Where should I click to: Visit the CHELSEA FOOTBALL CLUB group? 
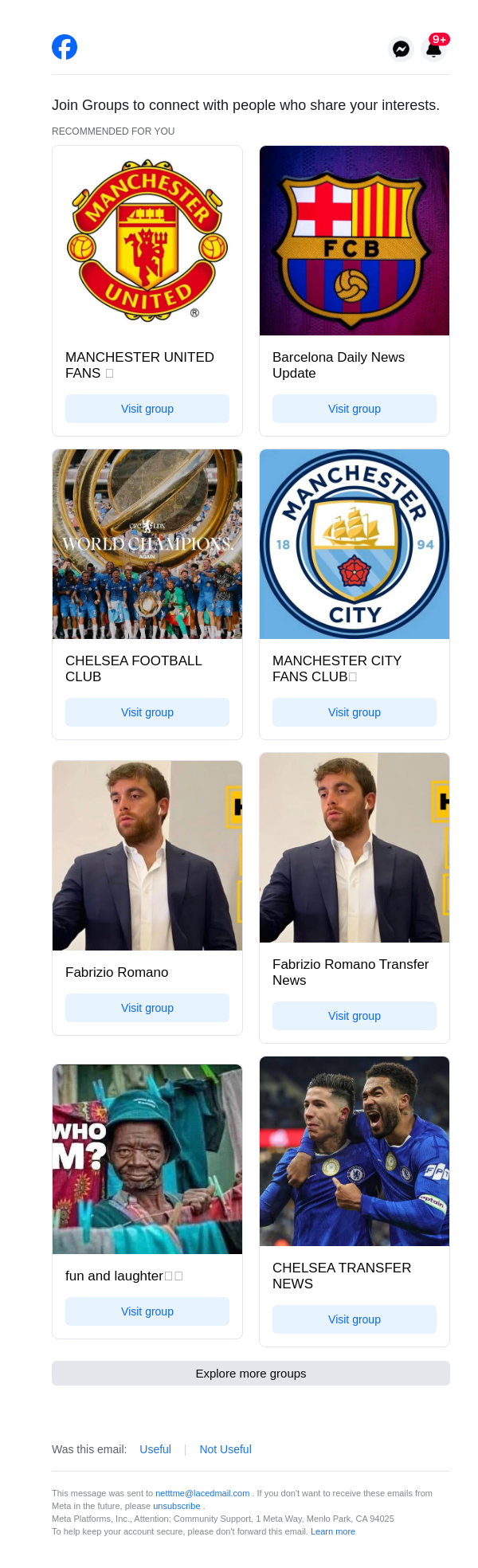tap(147, 712)
